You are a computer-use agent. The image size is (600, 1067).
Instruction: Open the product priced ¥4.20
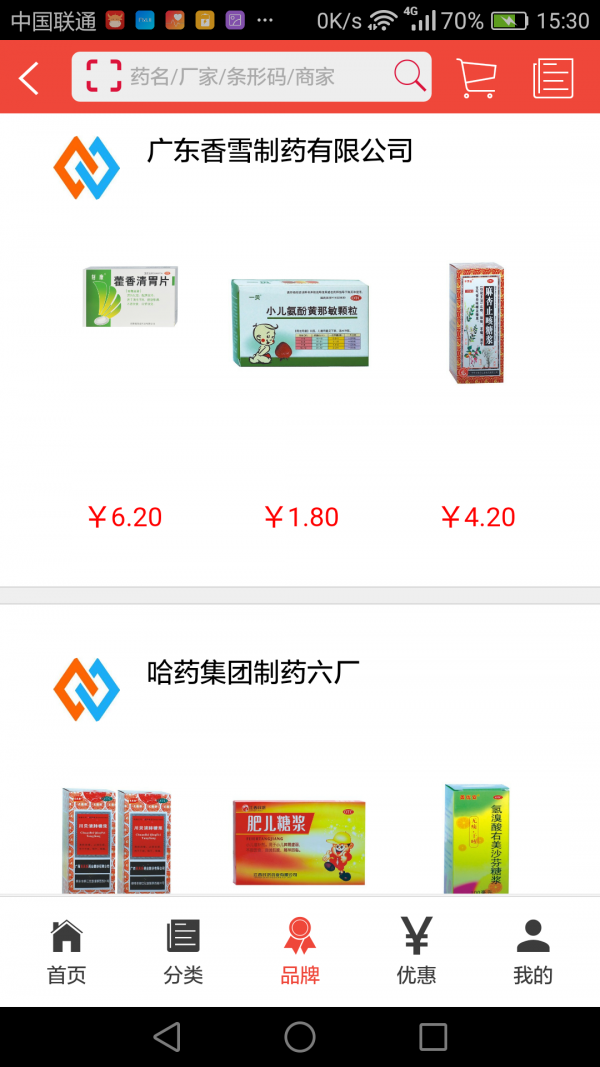(x=477, y=323)
